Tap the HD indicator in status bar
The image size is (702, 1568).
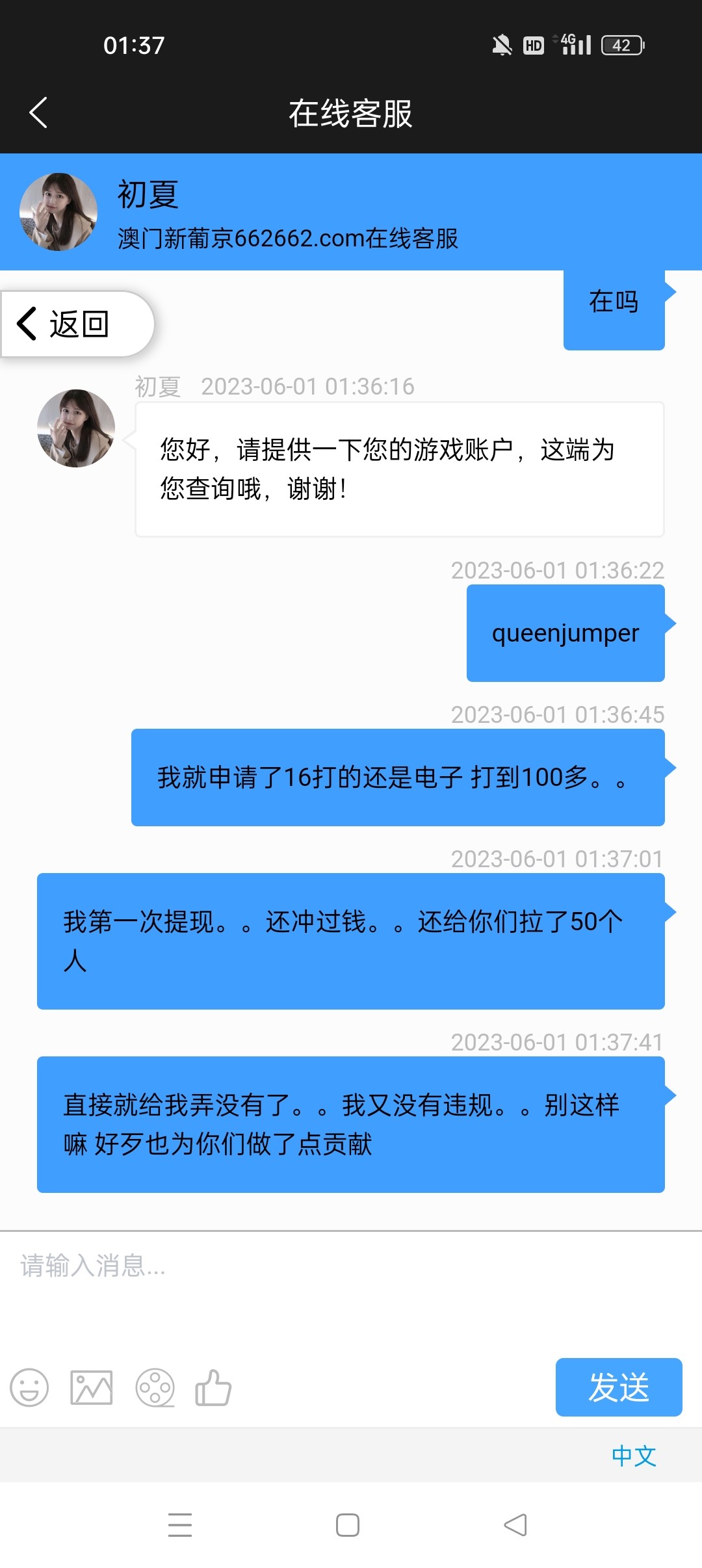point(533,44)
